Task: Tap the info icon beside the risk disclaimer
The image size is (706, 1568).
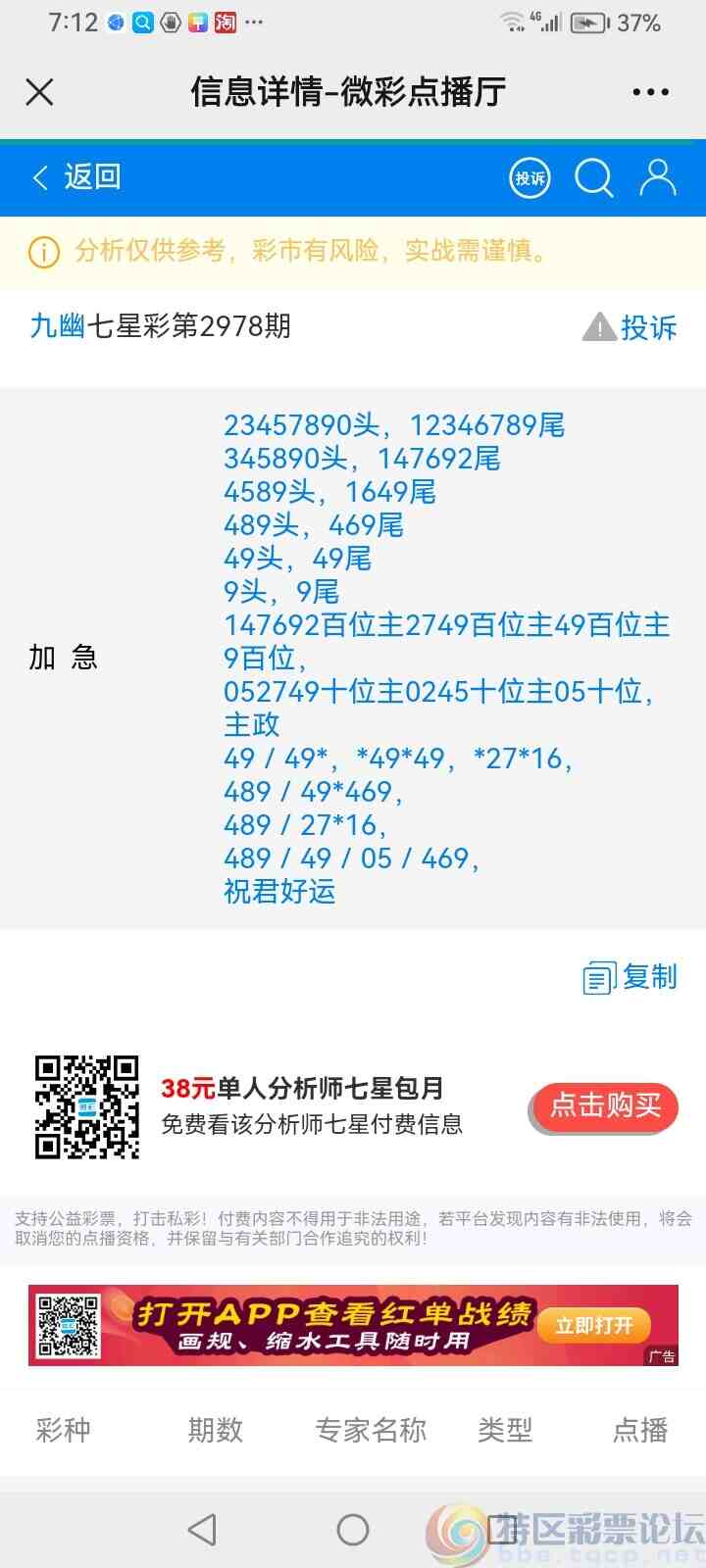Action: [x=40, y=253]
